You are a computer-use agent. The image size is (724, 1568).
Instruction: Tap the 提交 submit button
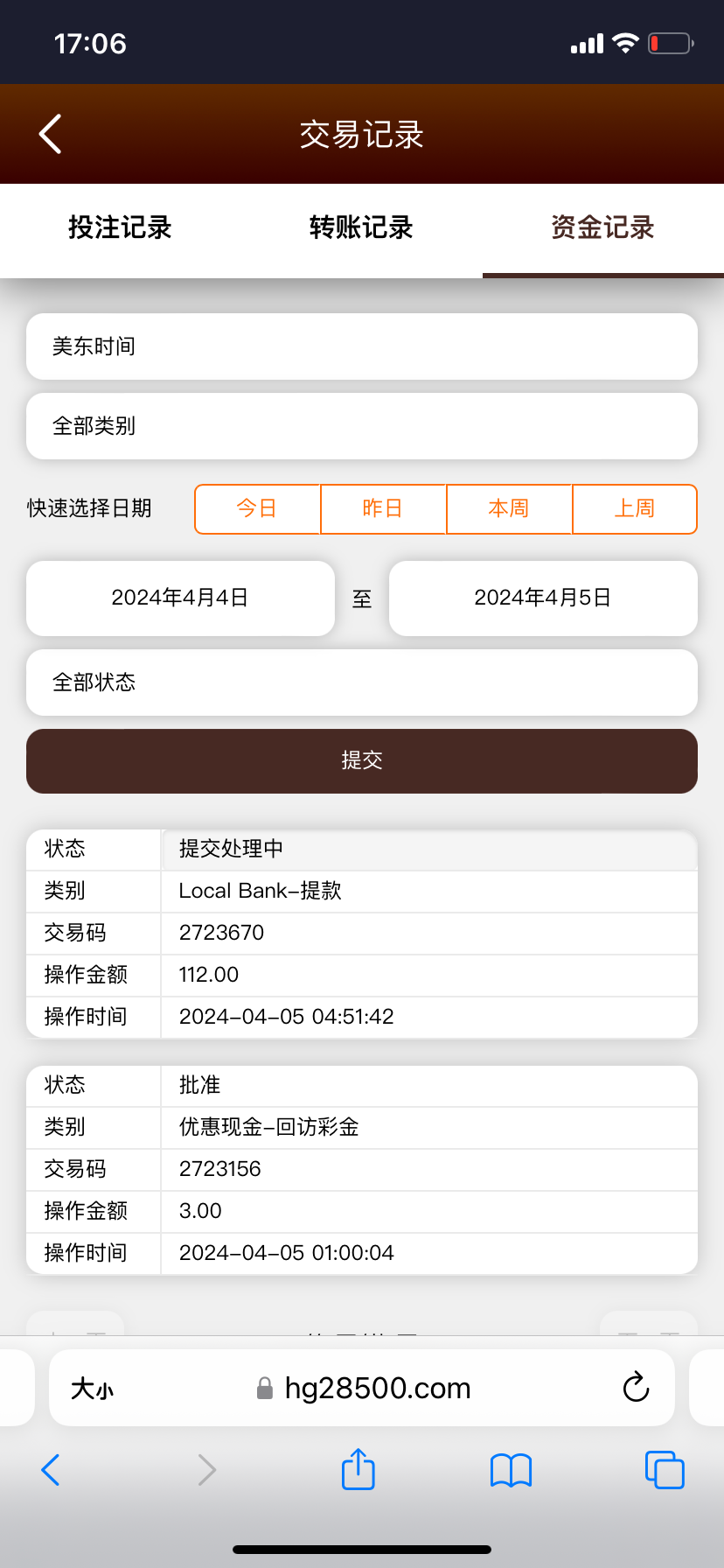point(361,761)
